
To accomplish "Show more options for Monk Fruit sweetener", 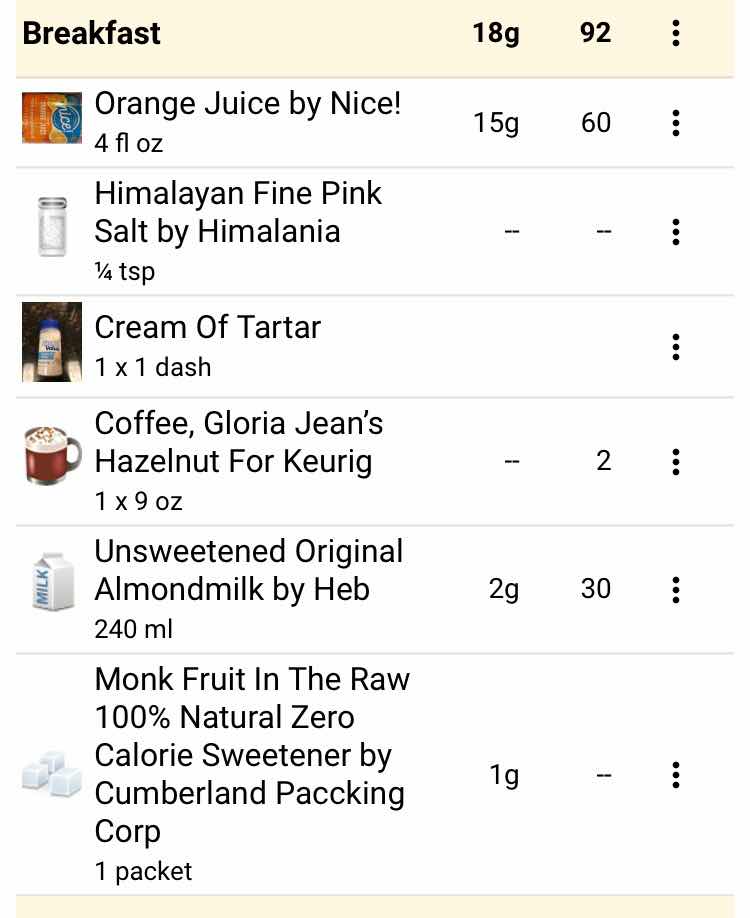I will point(676,775).
